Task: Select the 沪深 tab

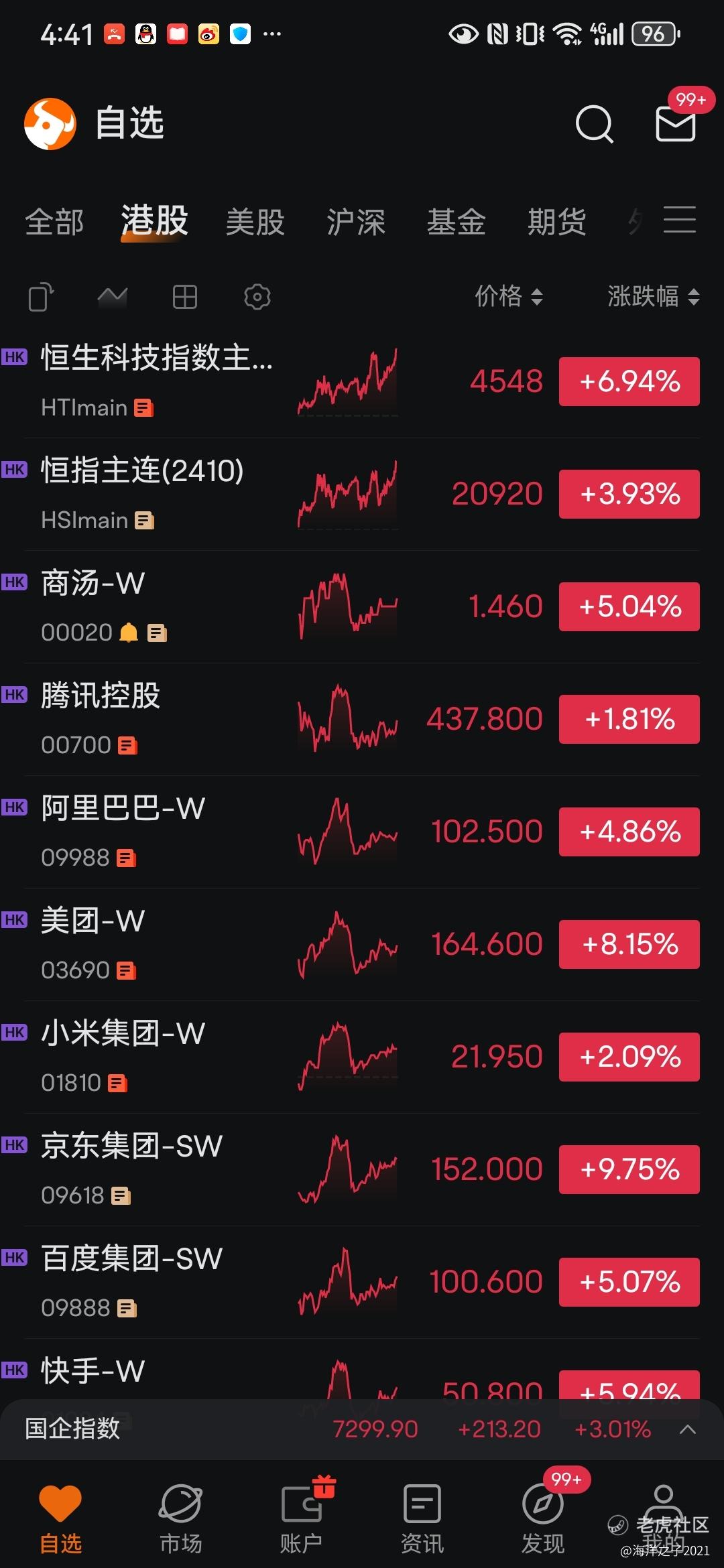Action: click(x=356, y=222)
